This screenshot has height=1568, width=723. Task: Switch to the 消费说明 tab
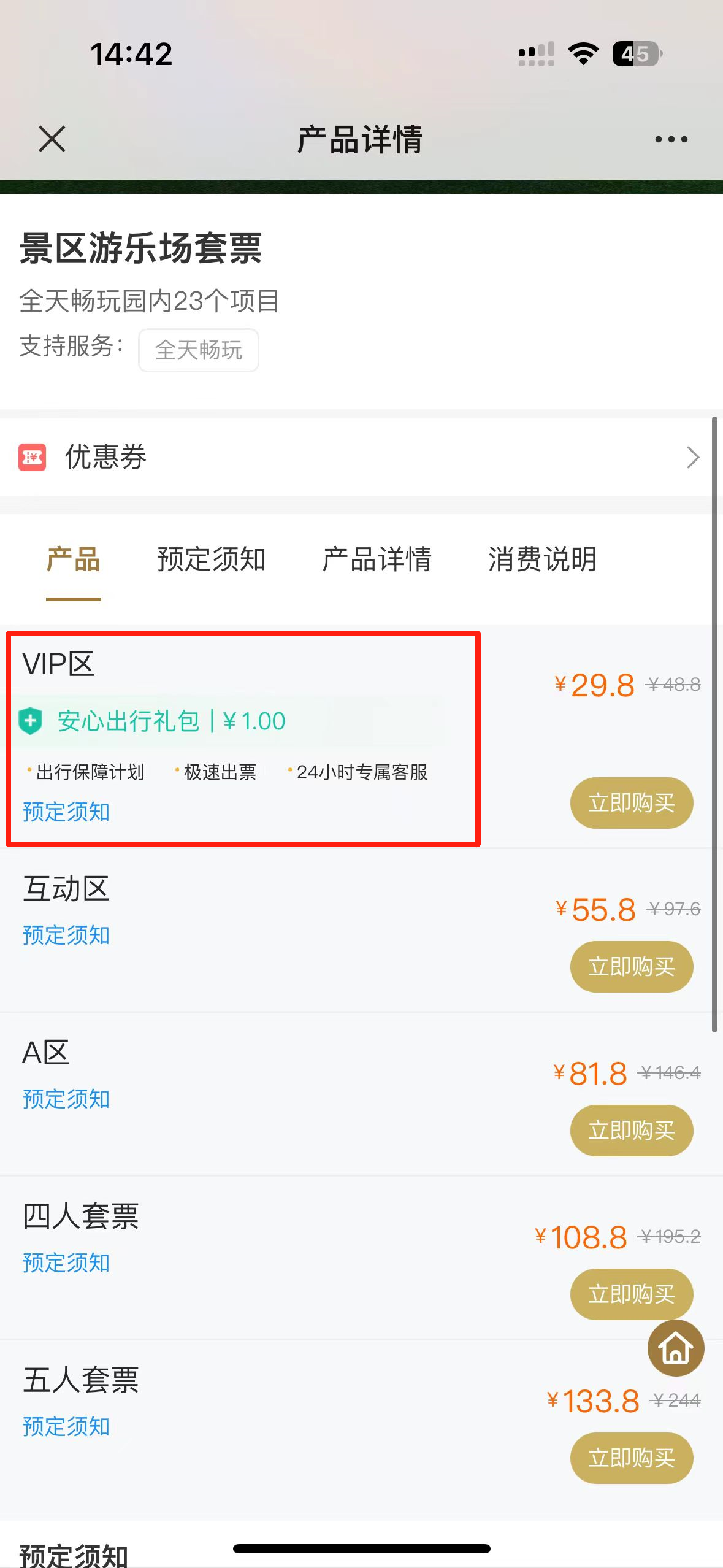542,559
